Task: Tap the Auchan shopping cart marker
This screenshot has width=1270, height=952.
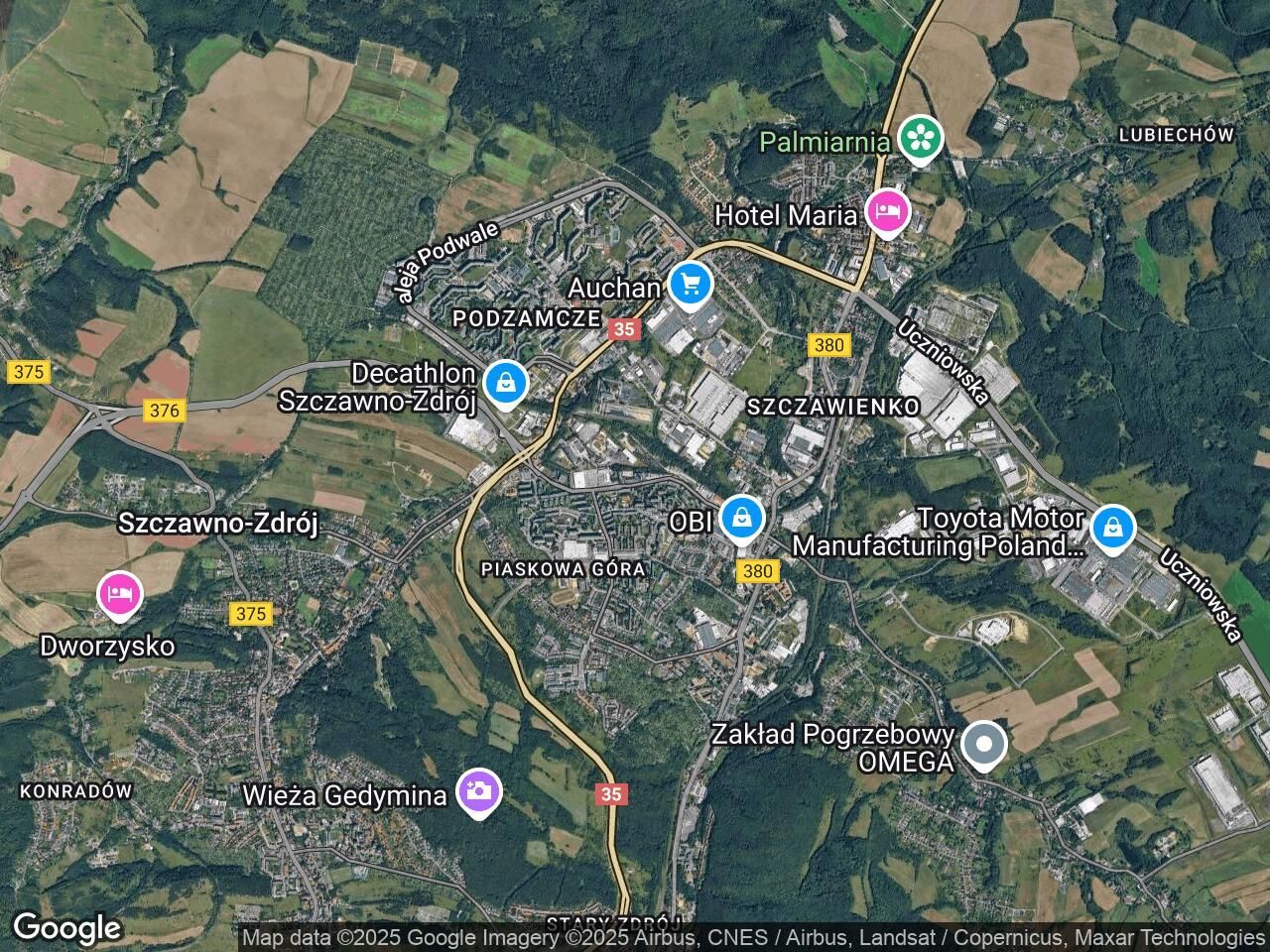Action: (690, 286)
